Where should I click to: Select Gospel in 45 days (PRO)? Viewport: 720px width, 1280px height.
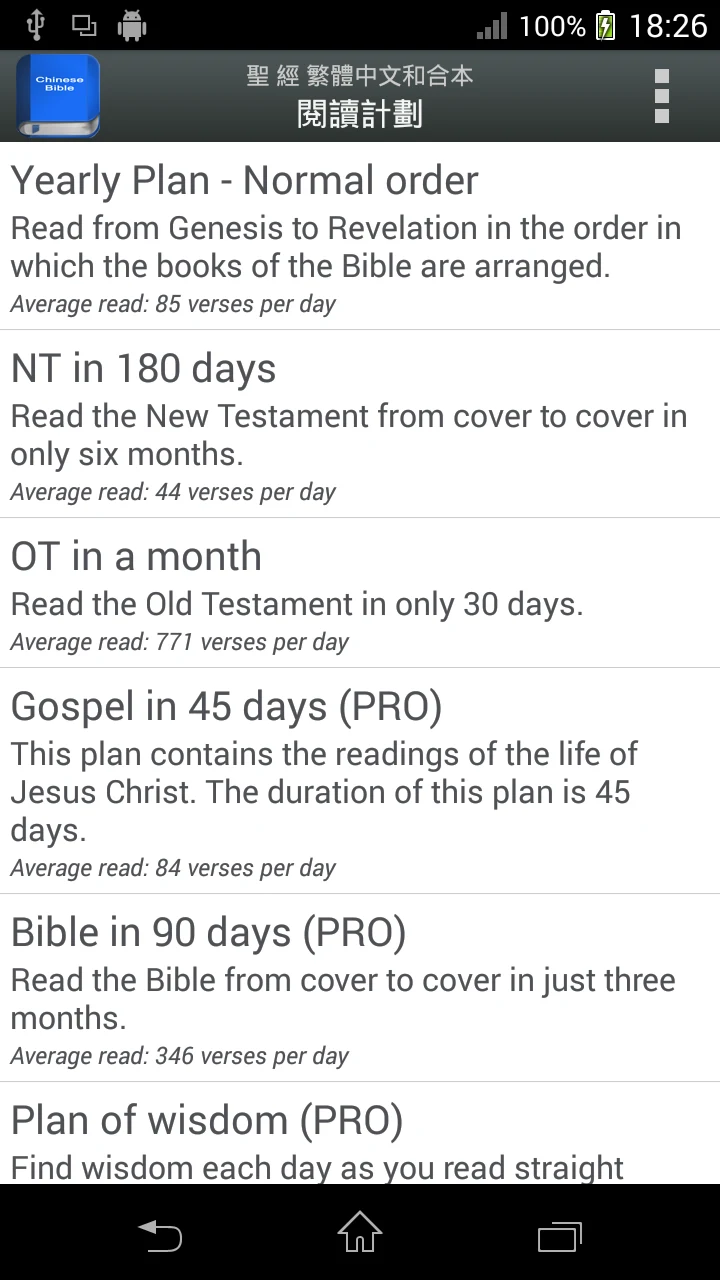tap(360, 781)
